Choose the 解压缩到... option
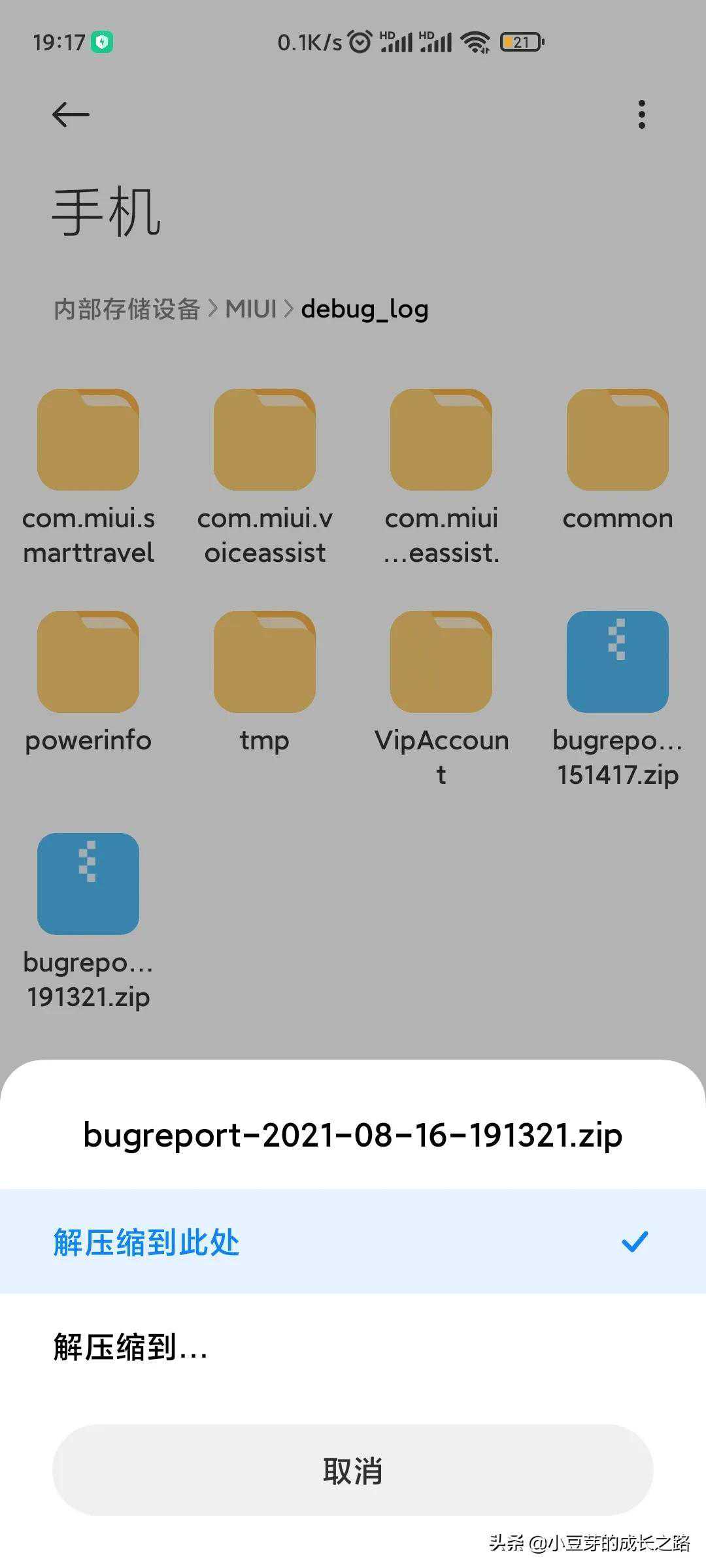706x1568 pixels. pos(353,1347)
